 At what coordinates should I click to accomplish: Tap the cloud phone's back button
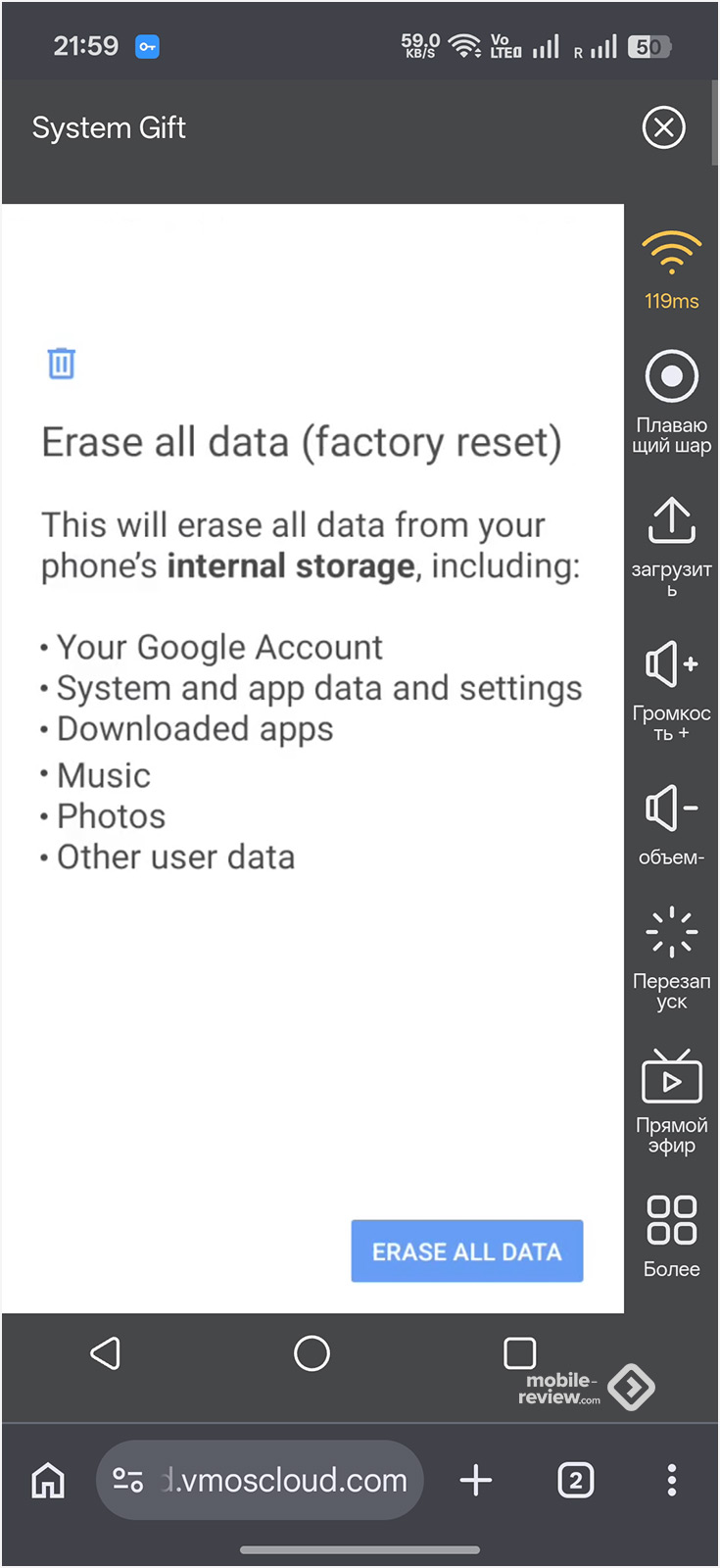[106, 1353]
